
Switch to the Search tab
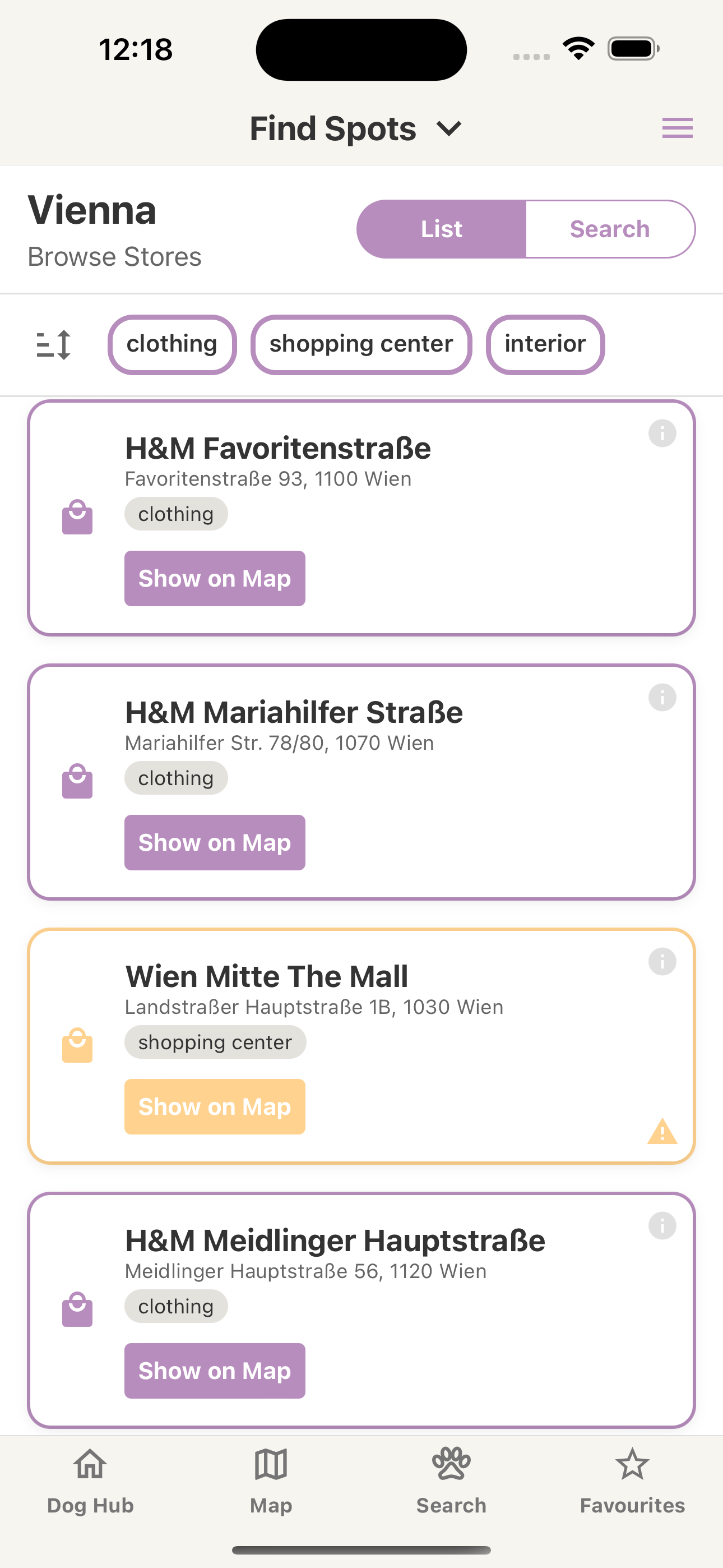click(x=609, y=228)
